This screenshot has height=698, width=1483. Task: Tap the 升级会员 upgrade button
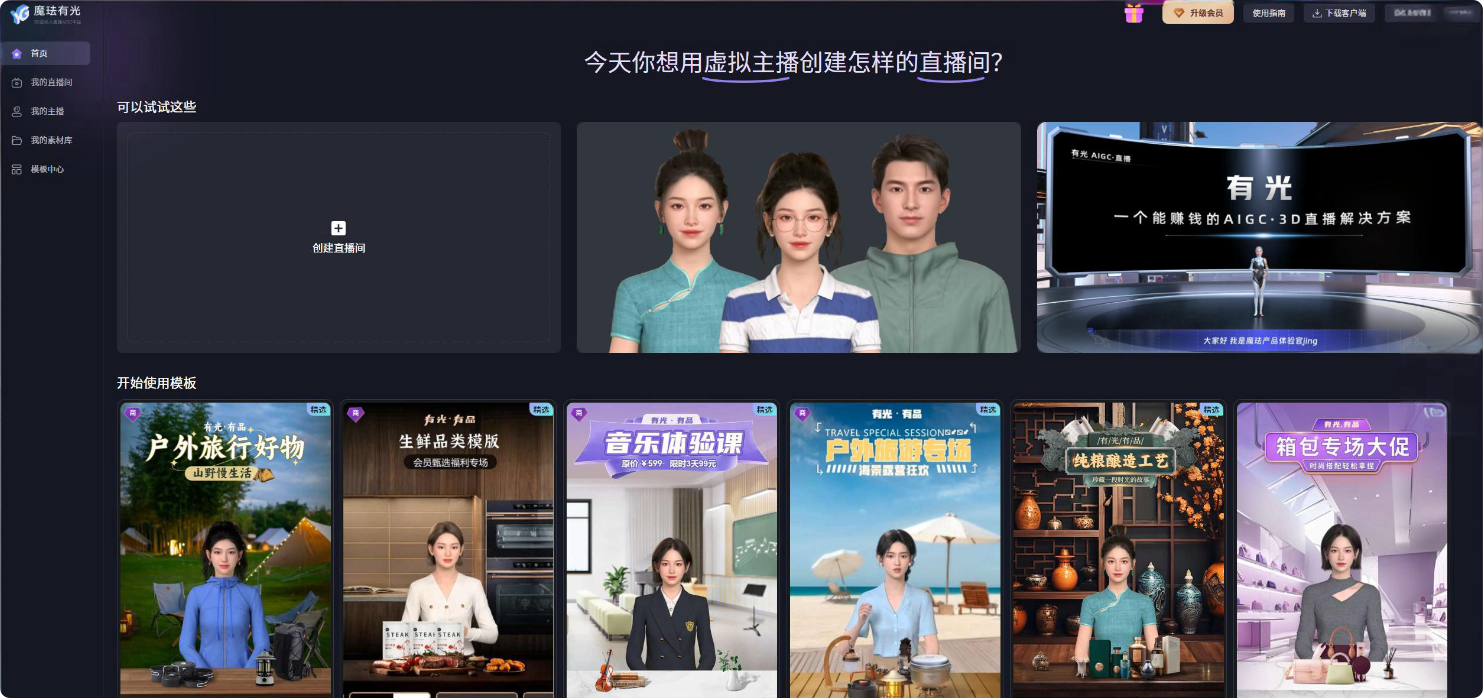pyautogui.click(x=1197, y=13)
